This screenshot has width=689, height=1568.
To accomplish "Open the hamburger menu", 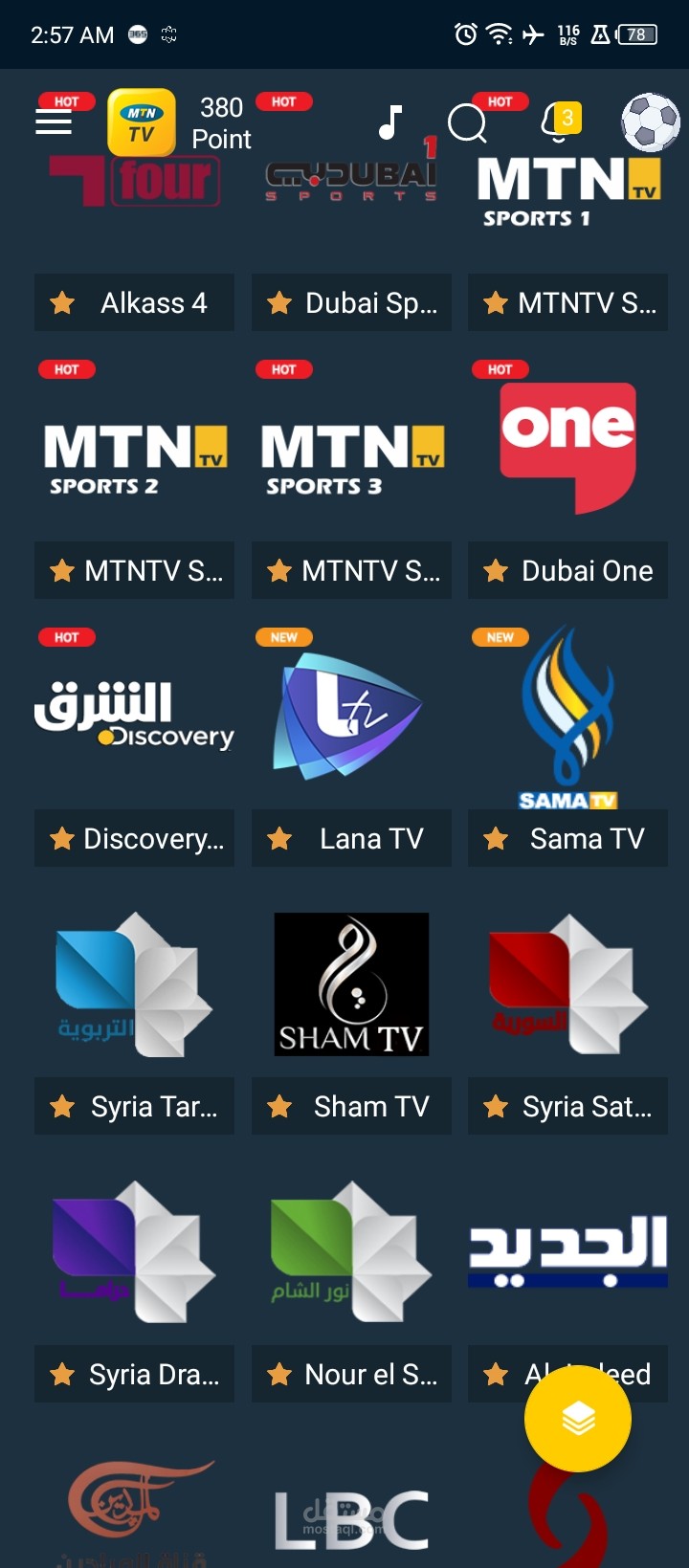I will [x=54, y=122].
